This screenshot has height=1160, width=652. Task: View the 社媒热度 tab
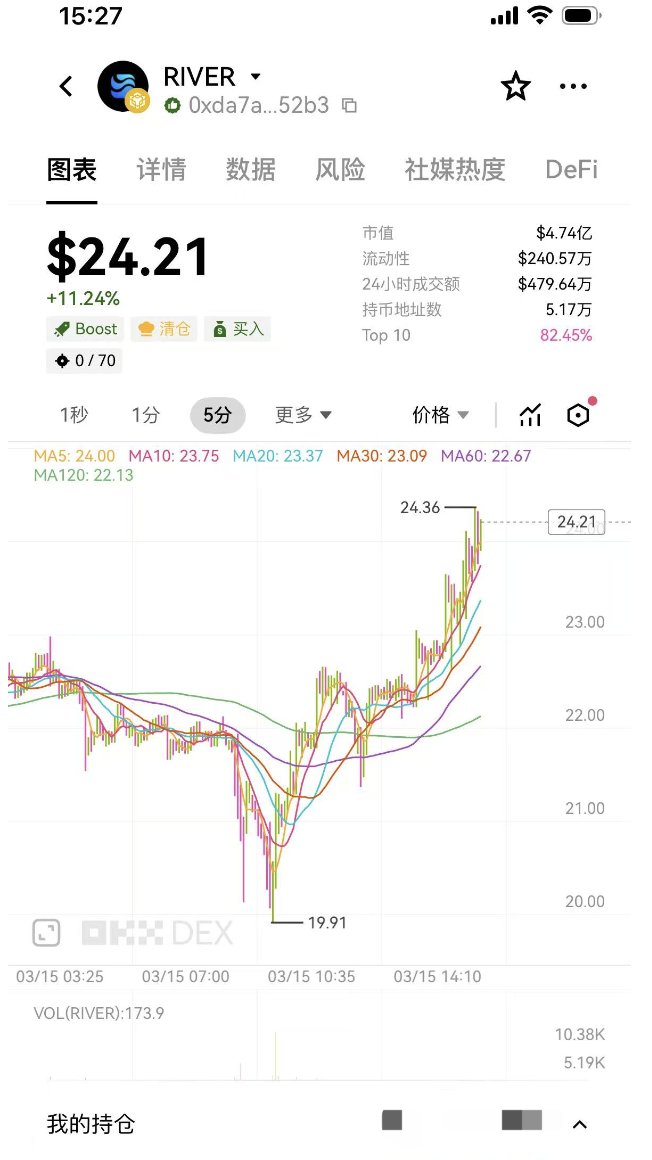(455, 170)
